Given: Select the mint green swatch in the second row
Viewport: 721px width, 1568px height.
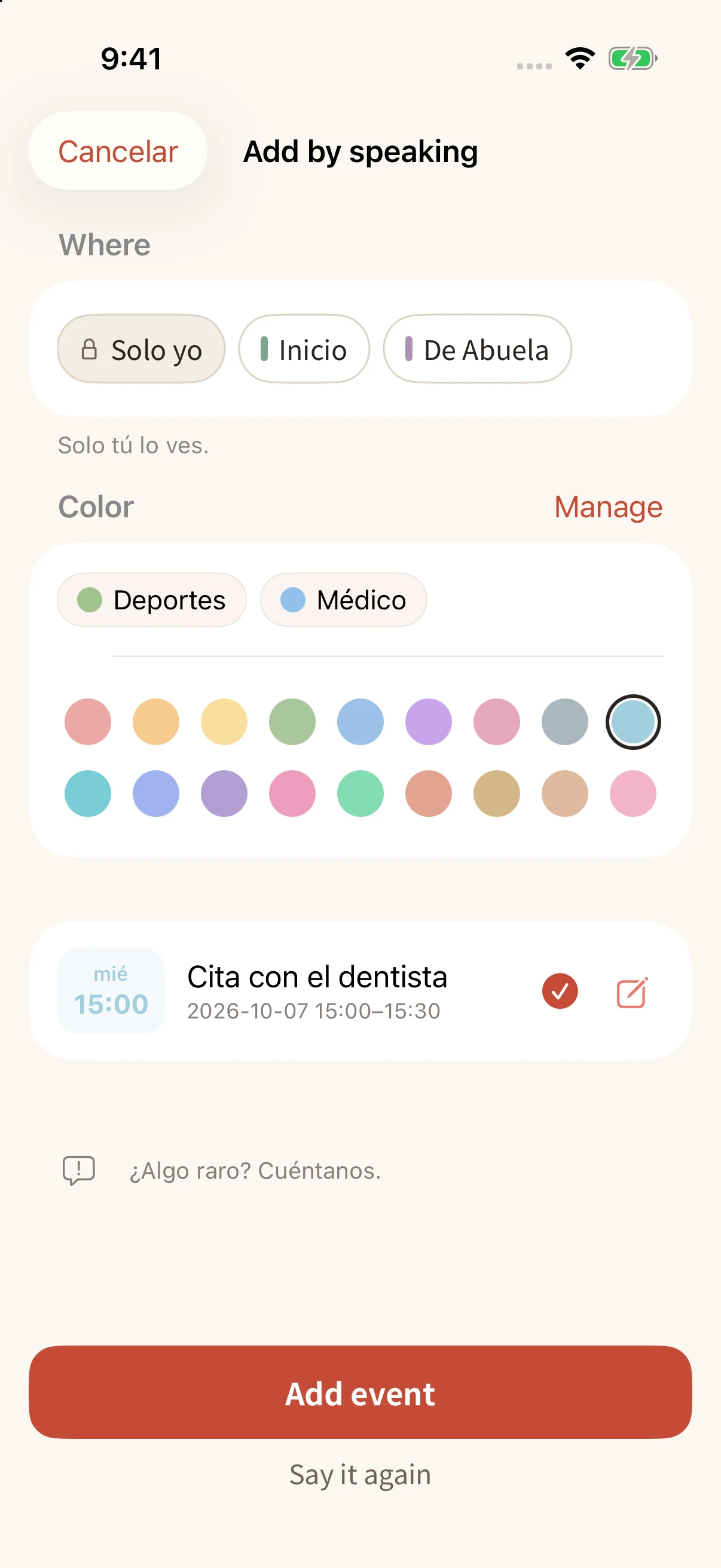Looking at the screenshot, I should 360,793.
